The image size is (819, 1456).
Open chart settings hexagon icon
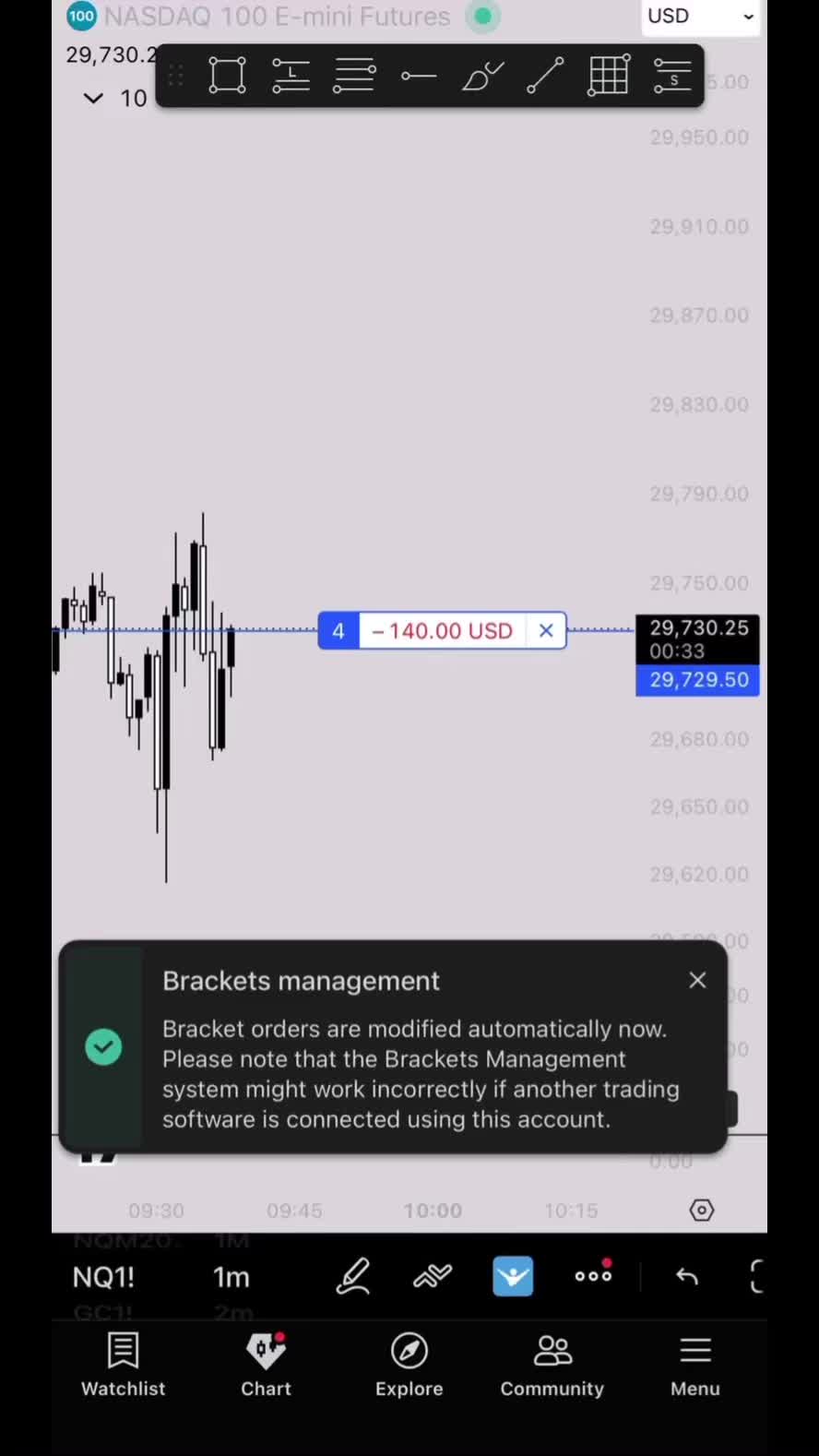tap(702, 1210)
